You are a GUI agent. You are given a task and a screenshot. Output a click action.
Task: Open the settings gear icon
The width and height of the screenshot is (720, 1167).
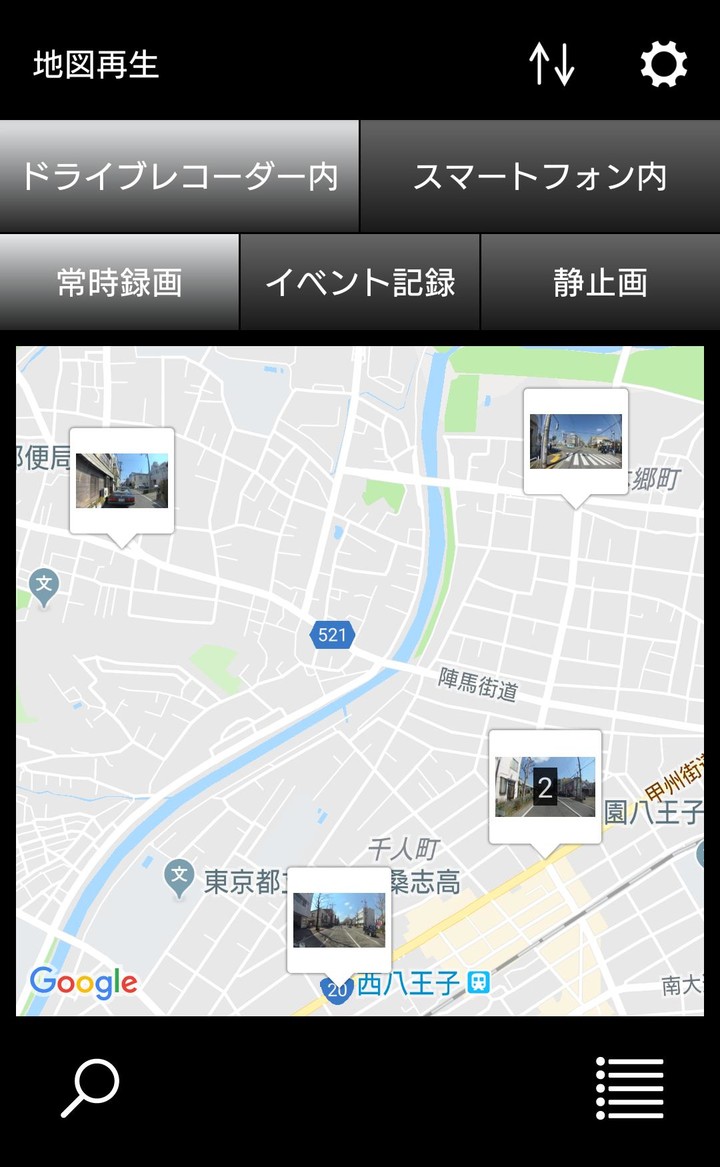(x=663, y=64)
